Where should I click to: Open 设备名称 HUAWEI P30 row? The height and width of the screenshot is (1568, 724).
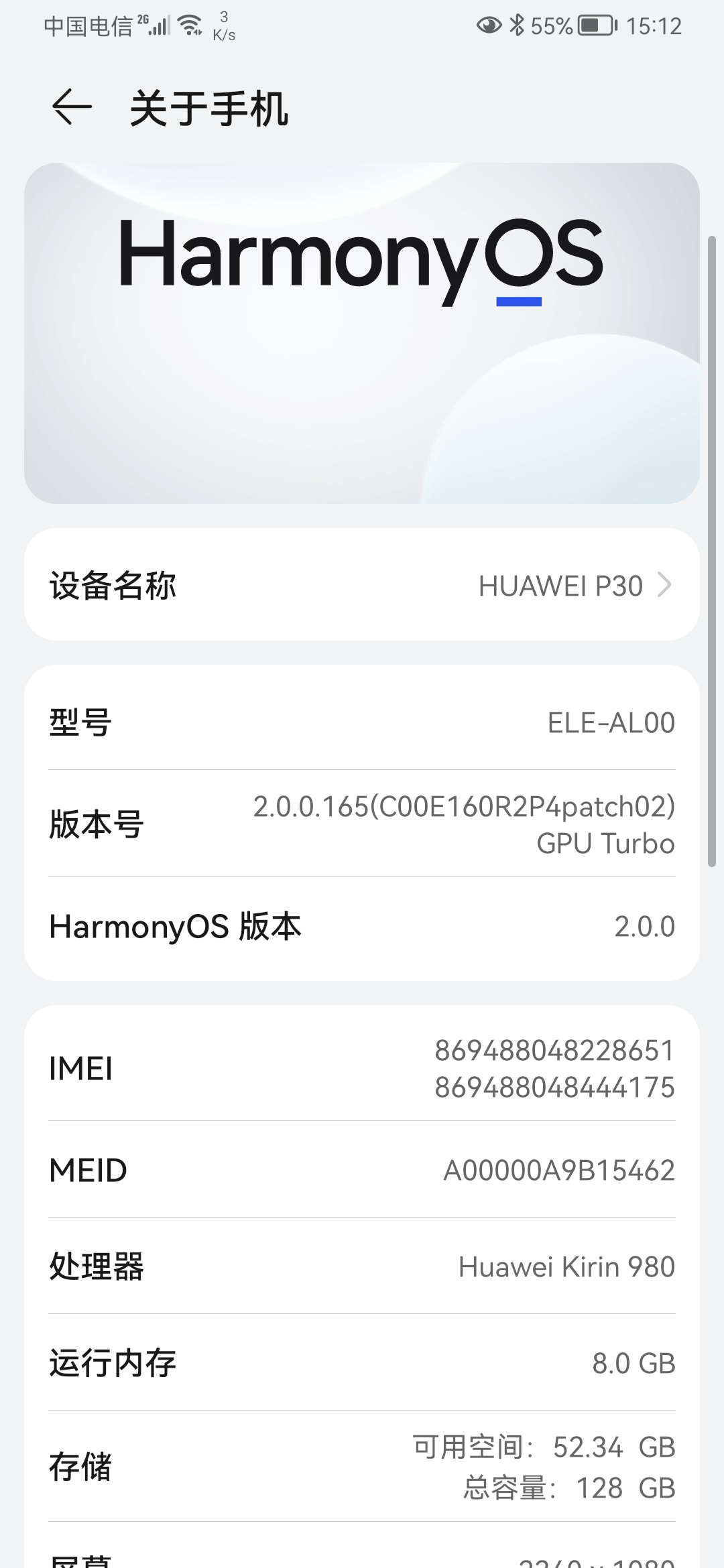(x=362, y=585)
